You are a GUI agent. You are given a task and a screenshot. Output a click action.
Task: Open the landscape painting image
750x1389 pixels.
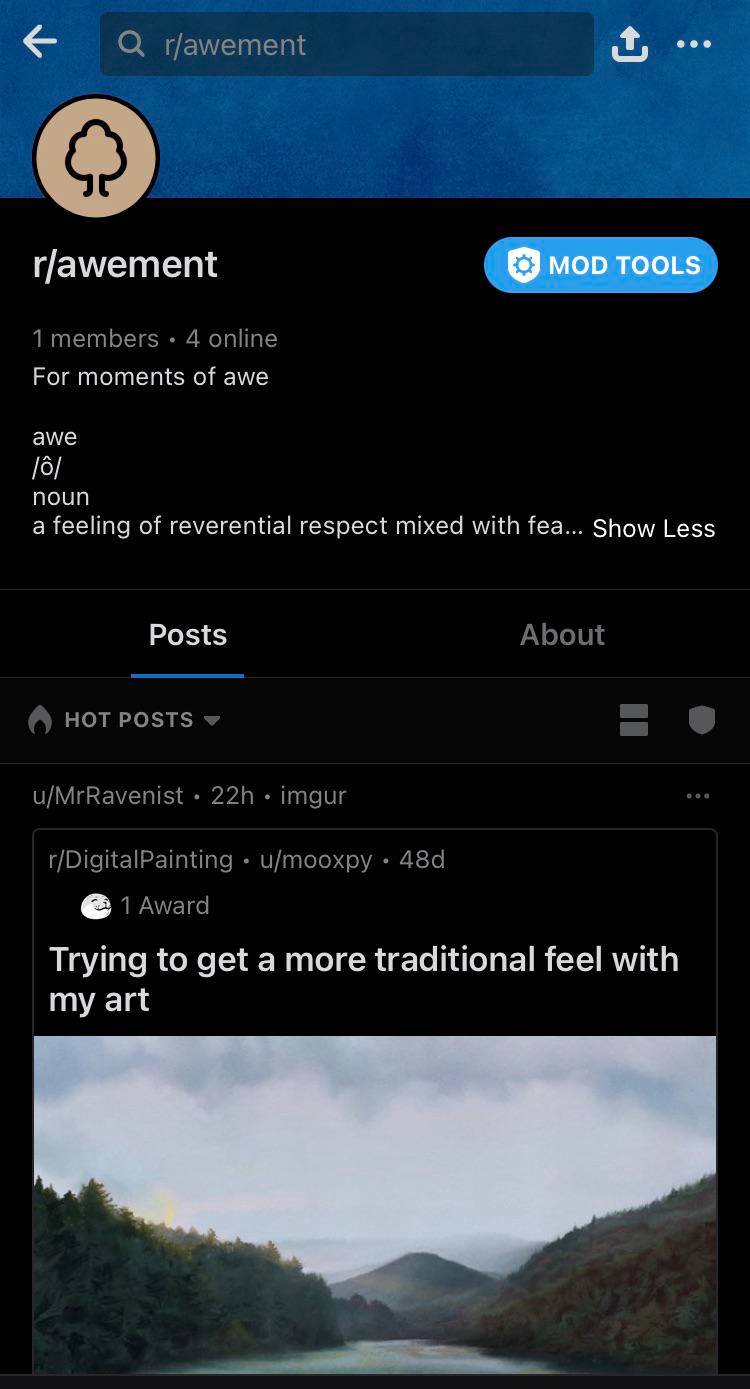[375, 1200]
